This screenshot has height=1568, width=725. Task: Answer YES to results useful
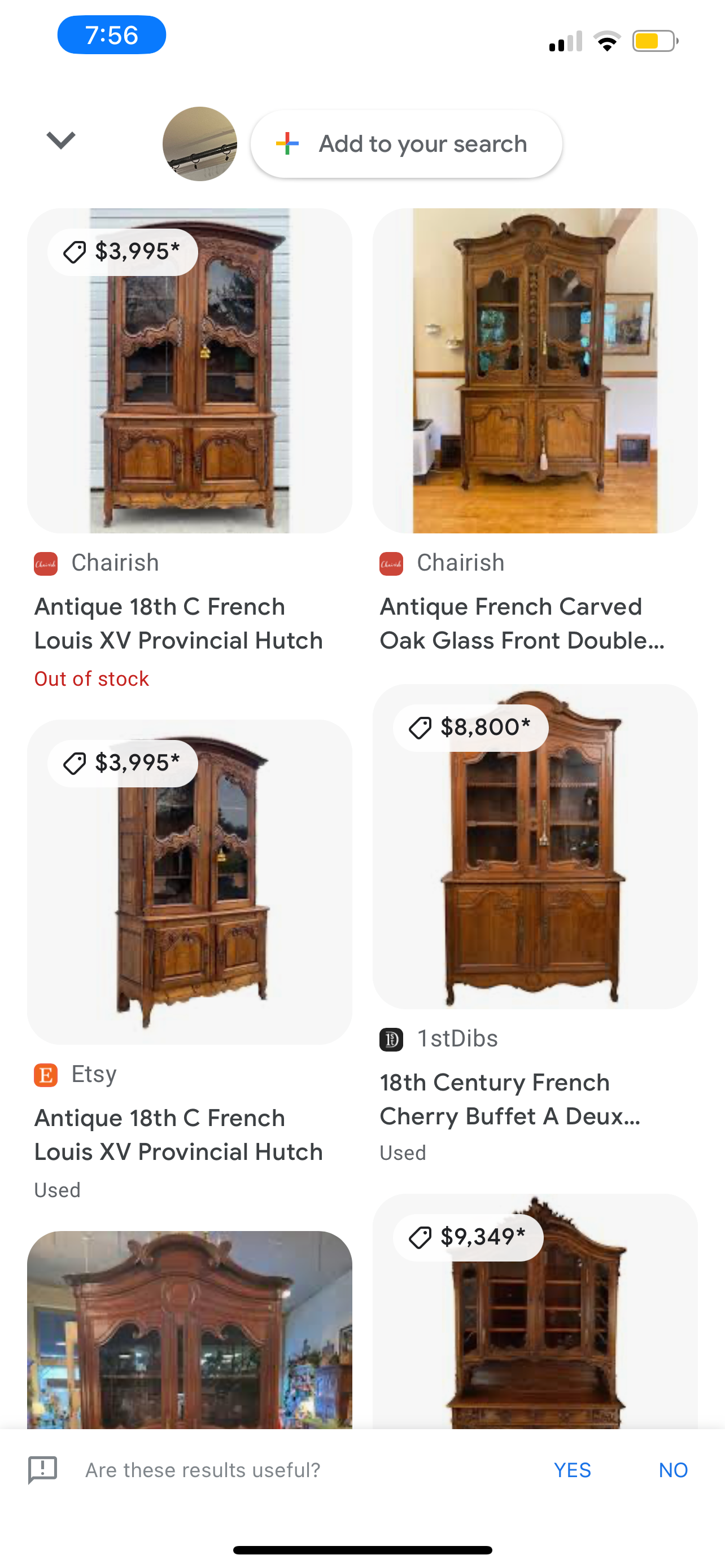click(x=572, y=1470)
